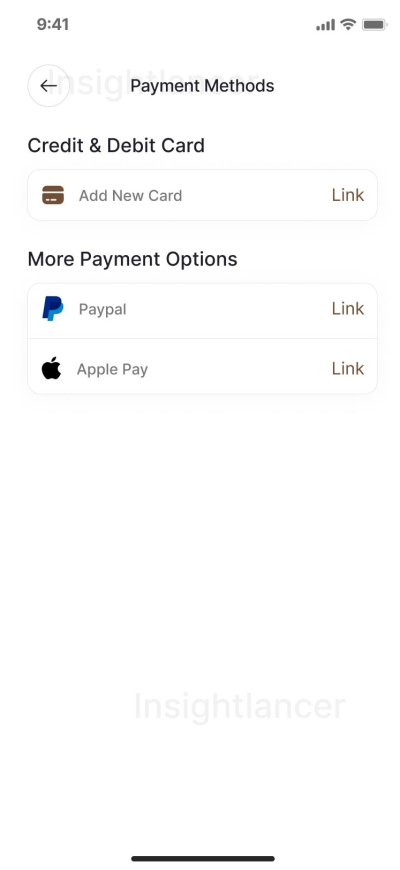Tap Link next to Add New Card
Image resolution: width=400 pixels, height=870 pixels.
pyautogui.click(x=348, y=195)
